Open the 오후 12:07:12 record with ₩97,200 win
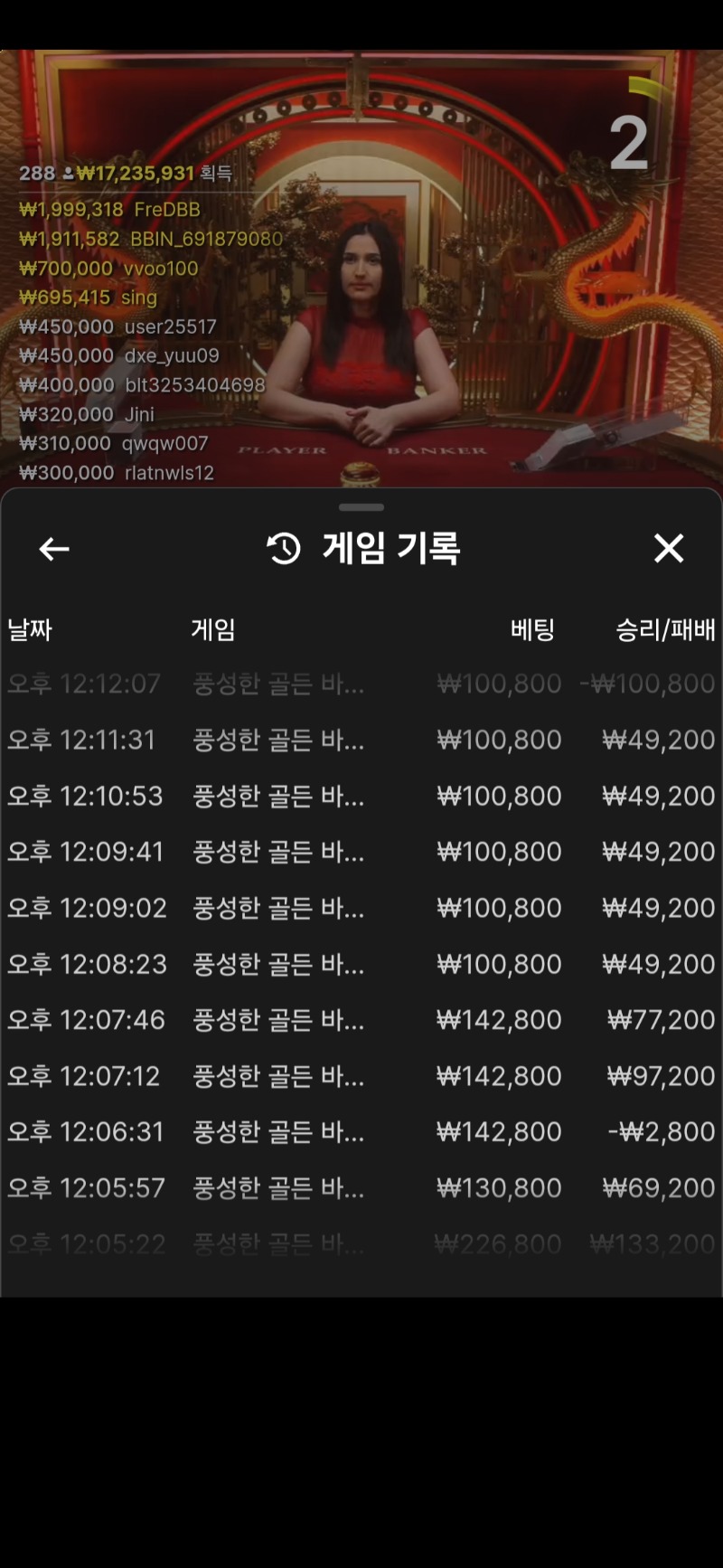Image resolution: width=723 pixels, height=1568 pixels. point(361,1076)
